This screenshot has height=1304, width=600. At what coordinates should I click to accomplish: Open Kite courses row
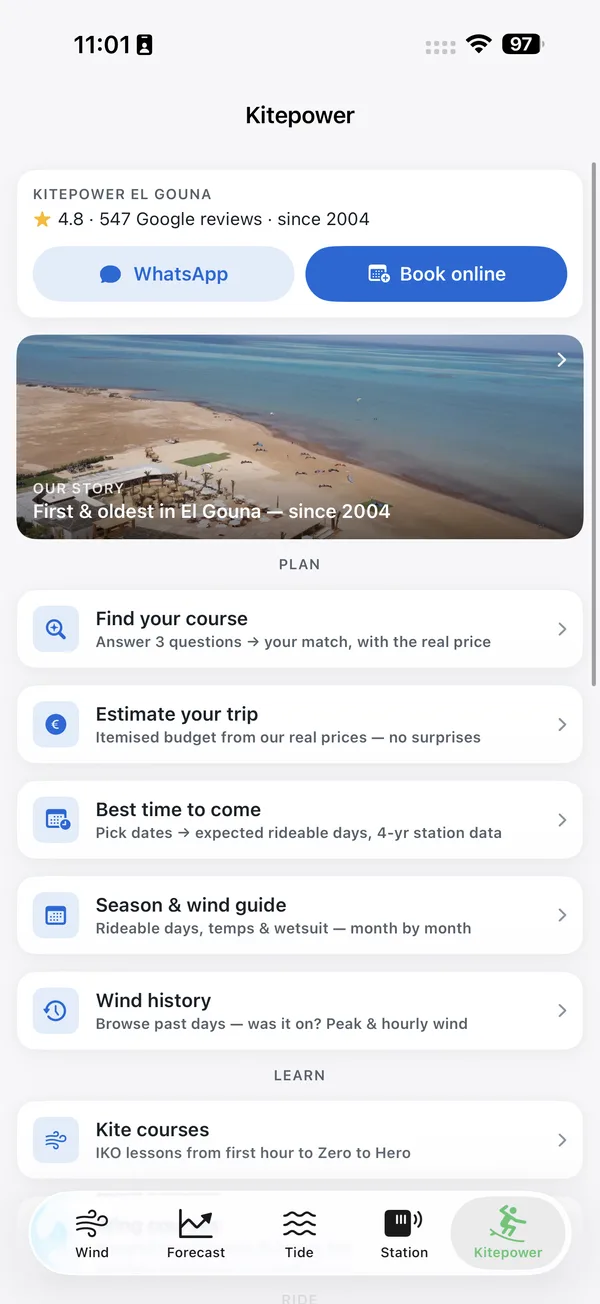point(300,1140)
